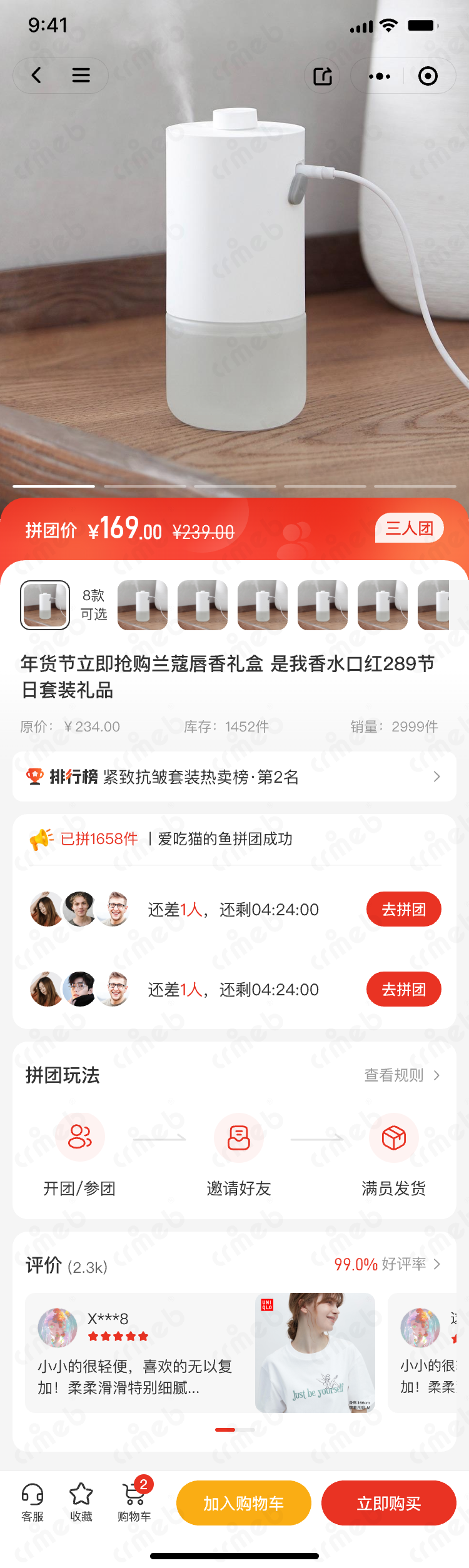Go back using the arrow icon
Viewport: 469px width, 1568px height.
click(37, 76)
